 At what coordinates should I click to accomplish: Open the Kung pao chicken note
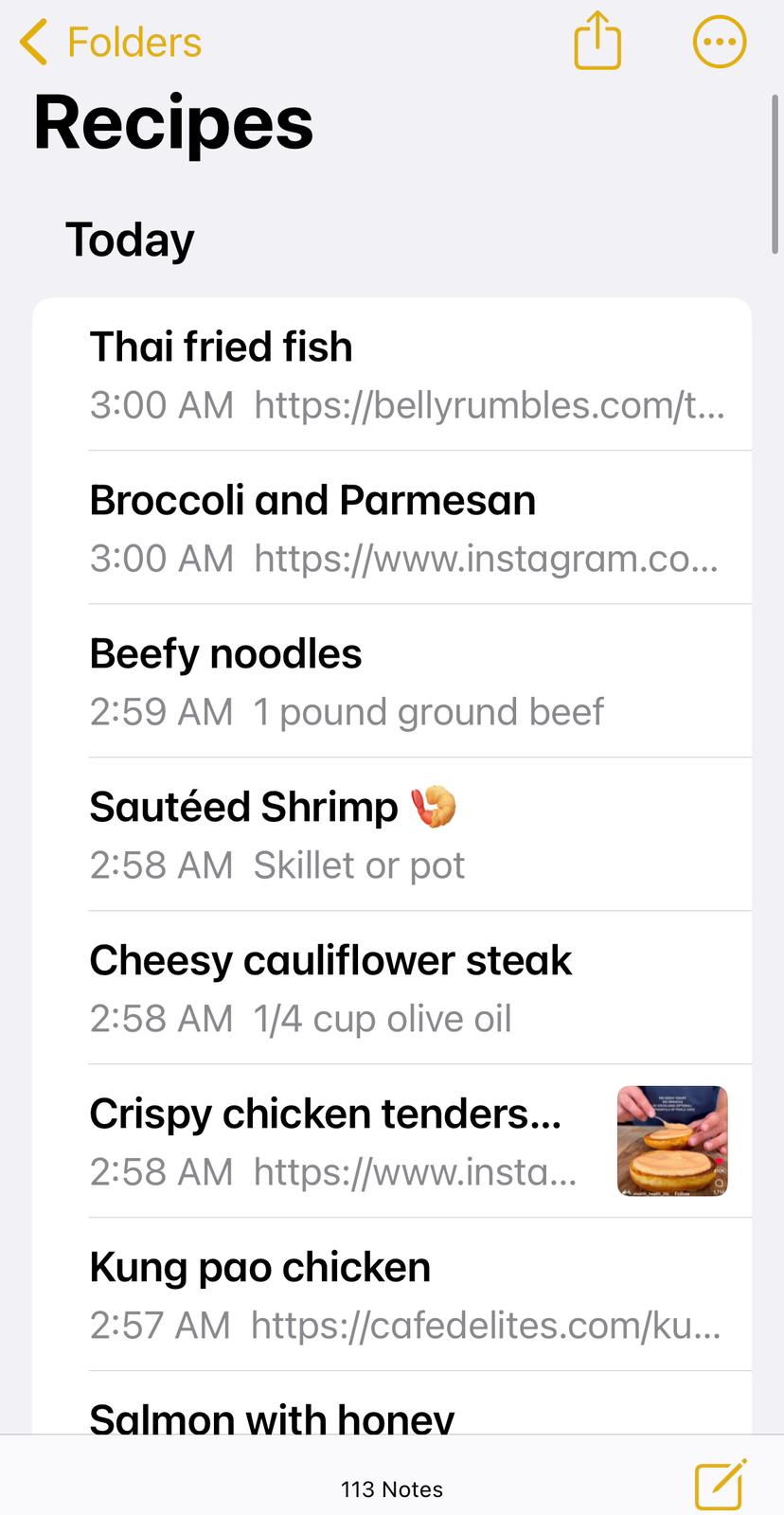392,1294
